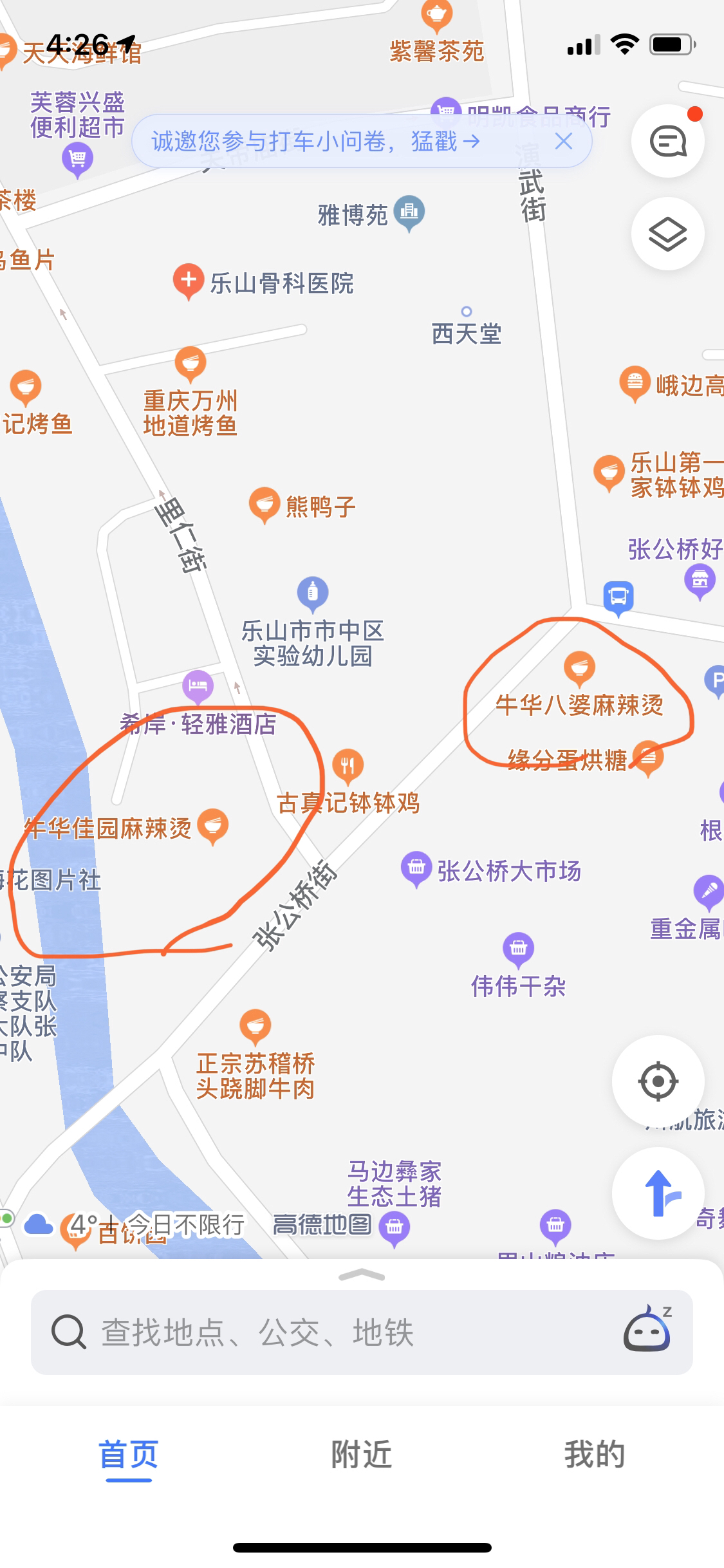The image size is (724, 1568).
Task: Select 乐山骨科医院 on the map
Action: pyautogui.click(x=189, y=280)
